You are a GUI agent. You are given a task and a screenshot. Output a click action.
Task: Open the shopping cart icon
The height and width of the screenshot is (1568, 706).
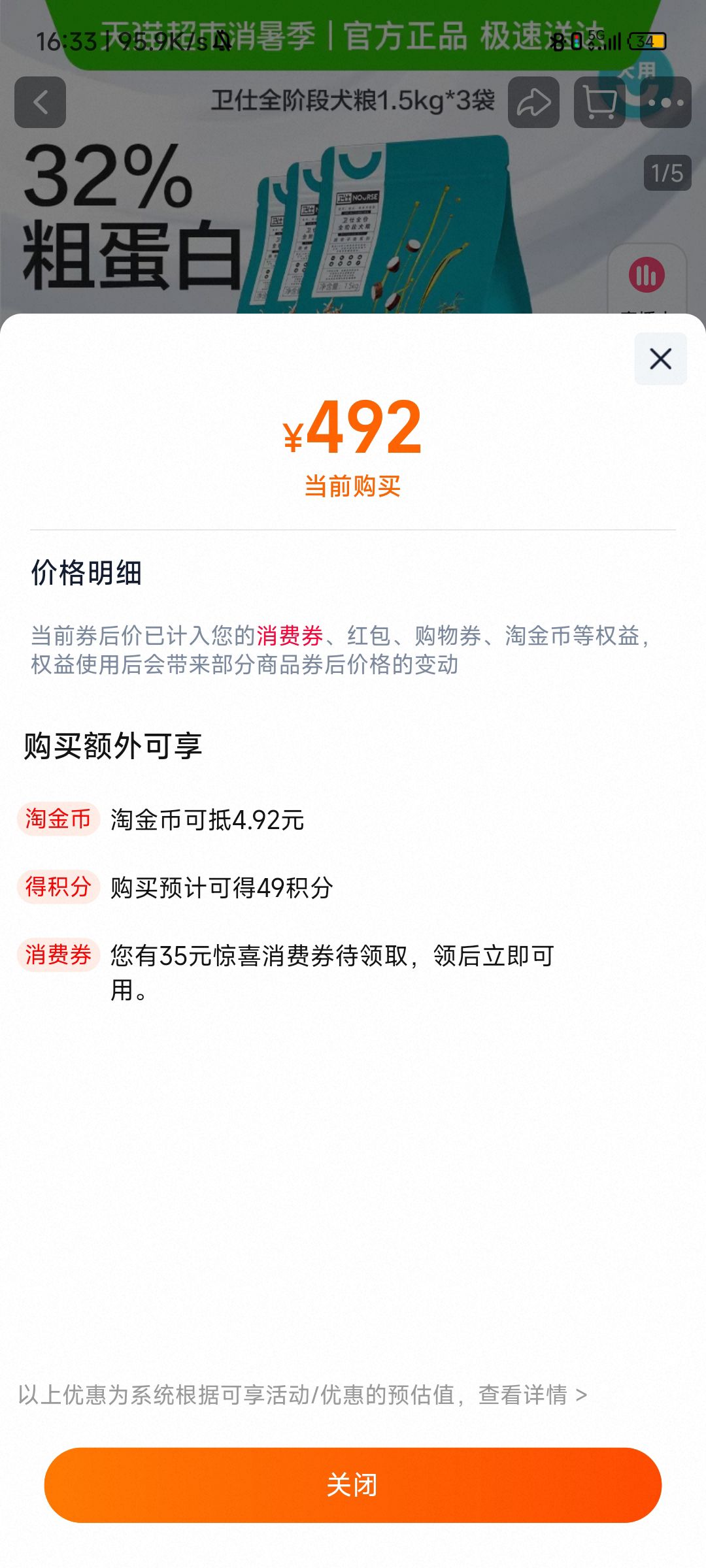(x=599, y=103)
